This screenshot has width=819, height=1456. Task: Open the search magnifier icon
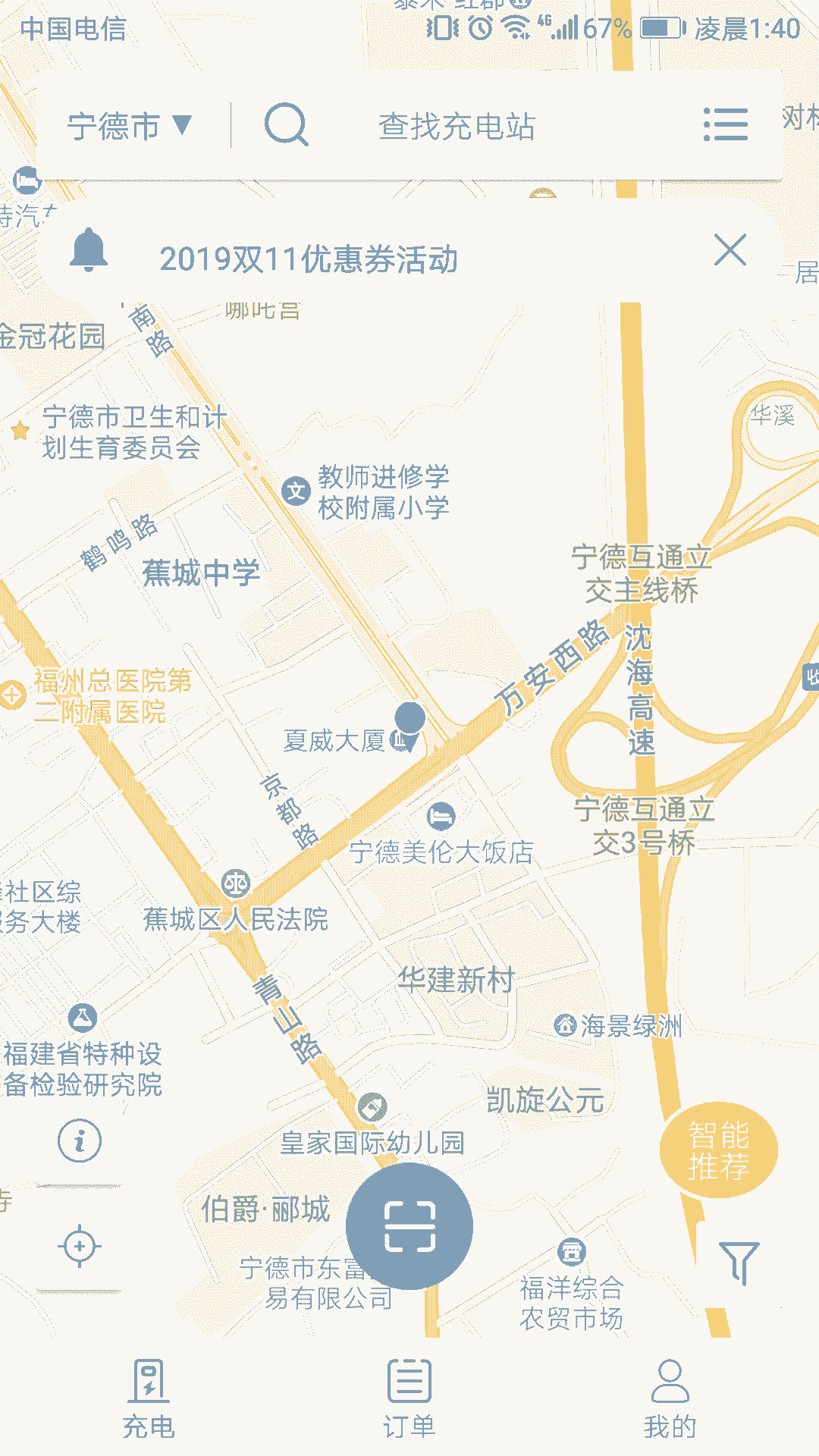[284, 126]
